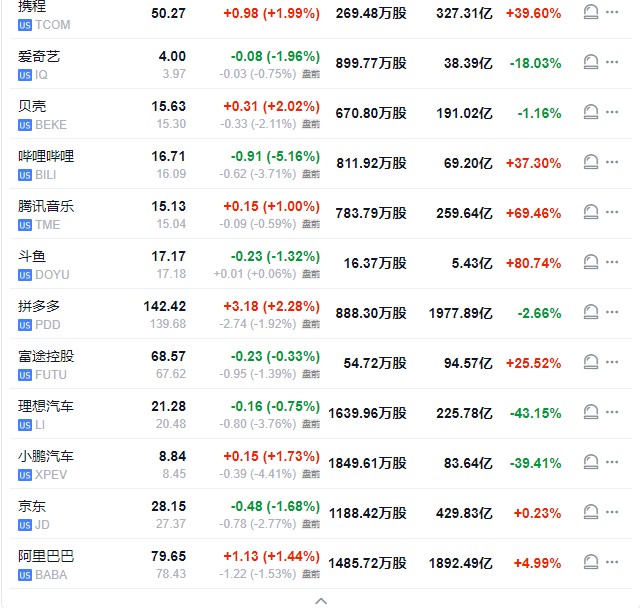Open the more options dots for 理想汽车
The width and height of the screenshot is (640, 608).
pyautogui.click(x=613, y=412)
